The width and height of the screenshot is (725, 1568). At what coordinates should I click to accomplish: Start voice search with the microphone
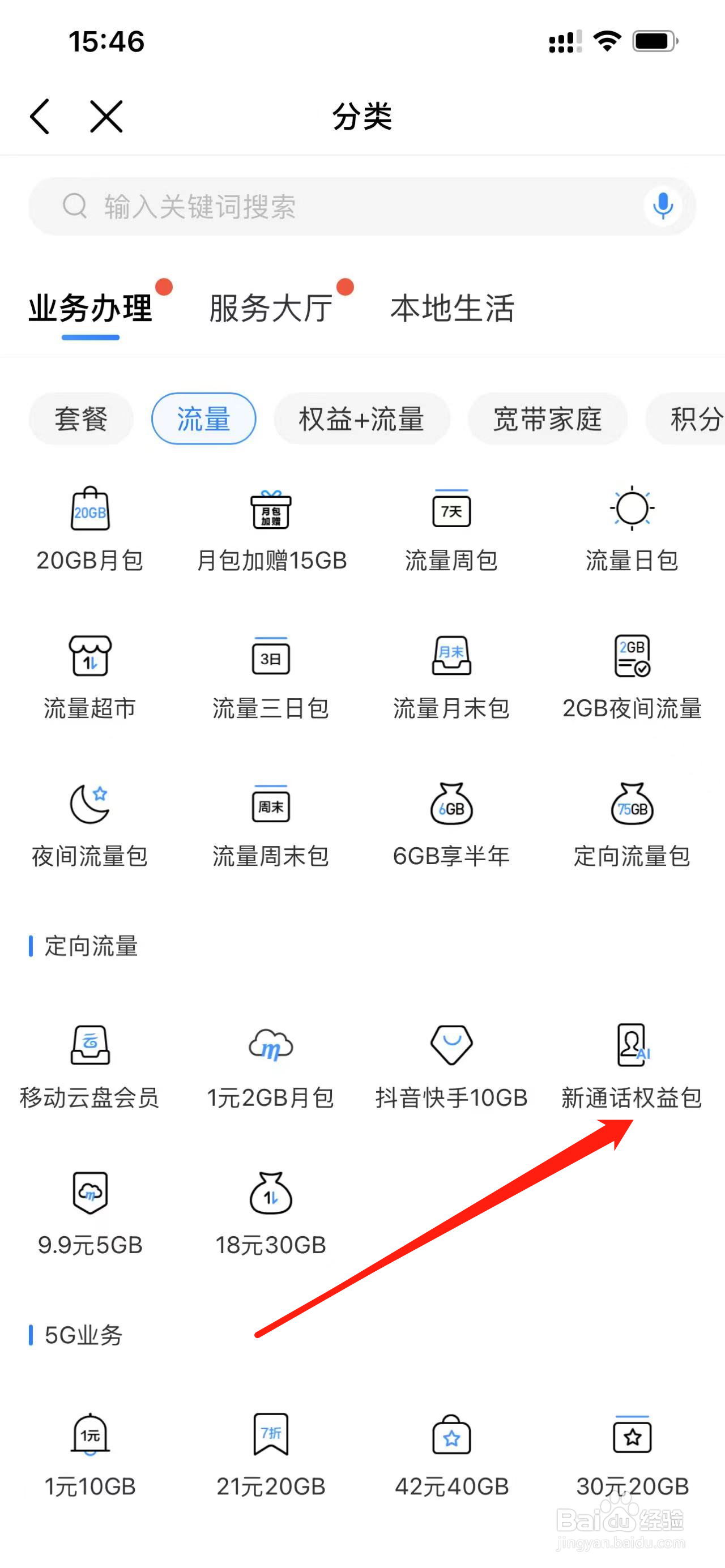(662, 206)
